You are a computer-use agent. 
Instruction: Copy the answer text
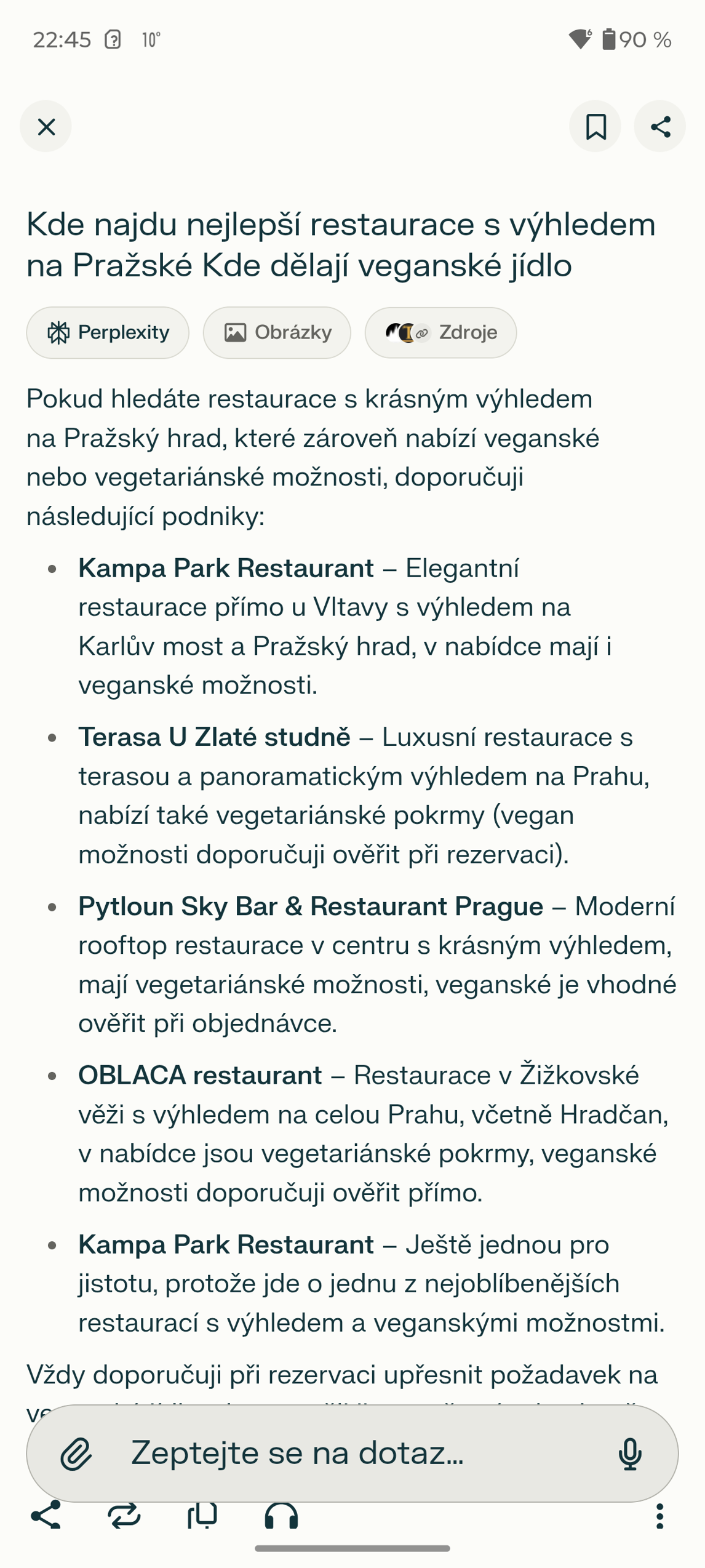pos(202,1515)
